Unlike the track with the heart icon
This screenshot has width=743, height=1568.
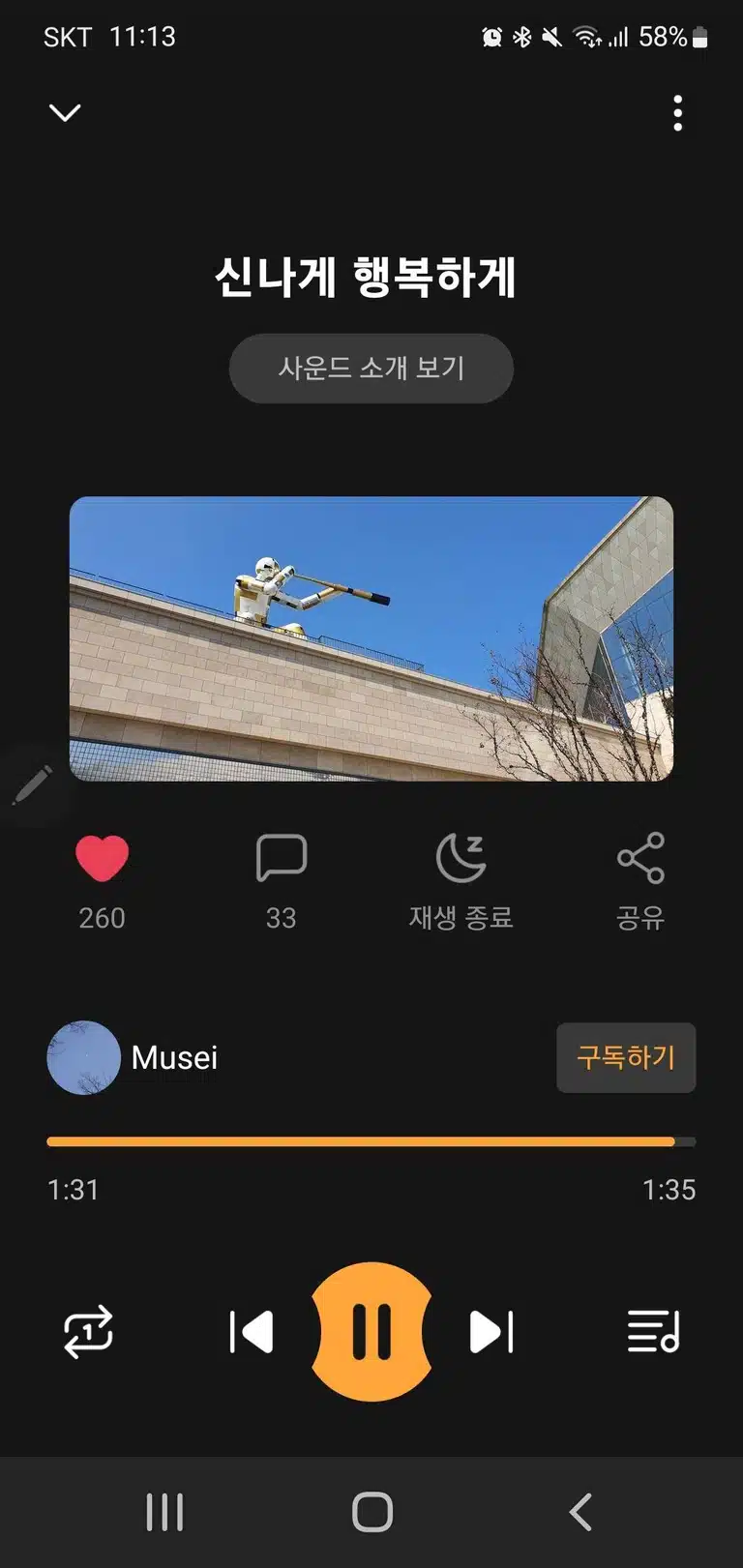(x=102, y=858)
